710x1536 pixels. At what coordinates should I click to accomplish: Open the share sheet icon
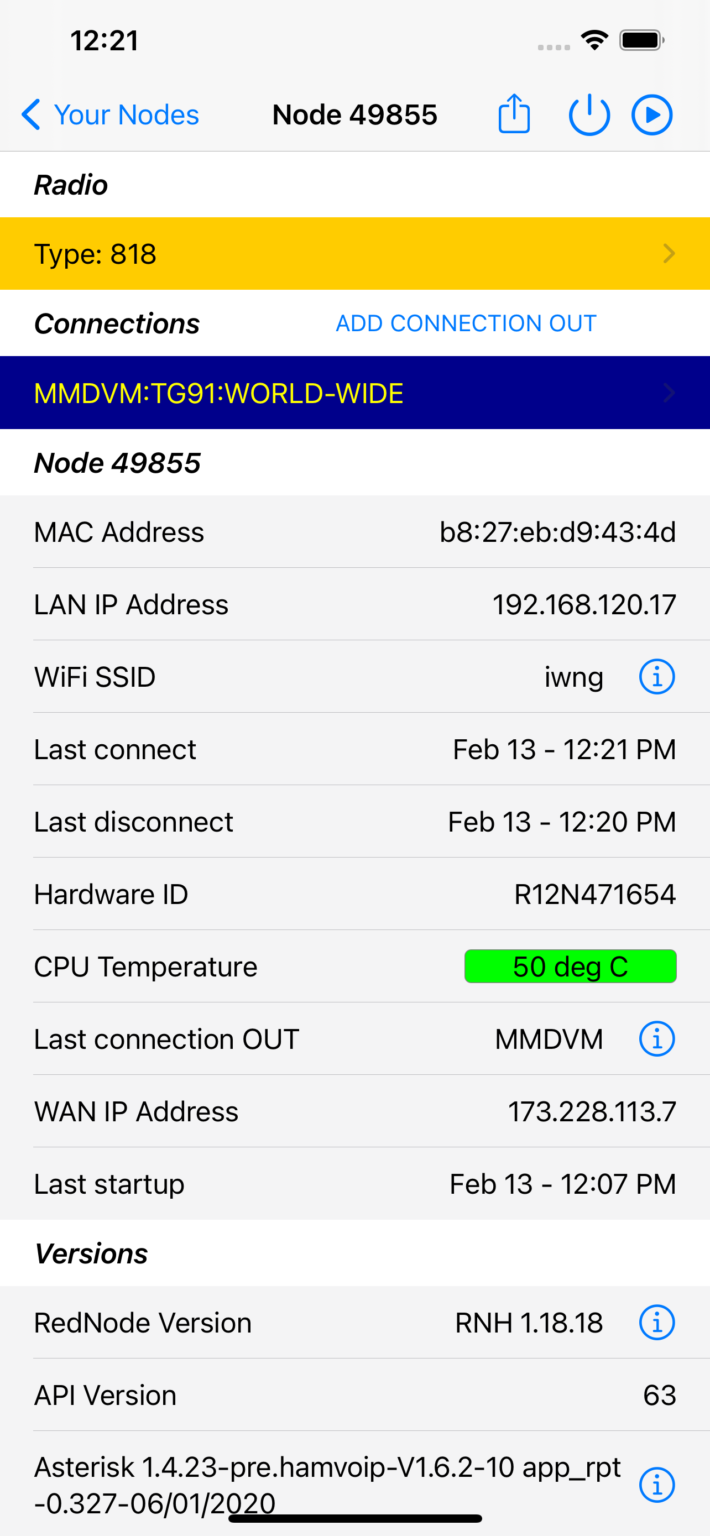514,116
